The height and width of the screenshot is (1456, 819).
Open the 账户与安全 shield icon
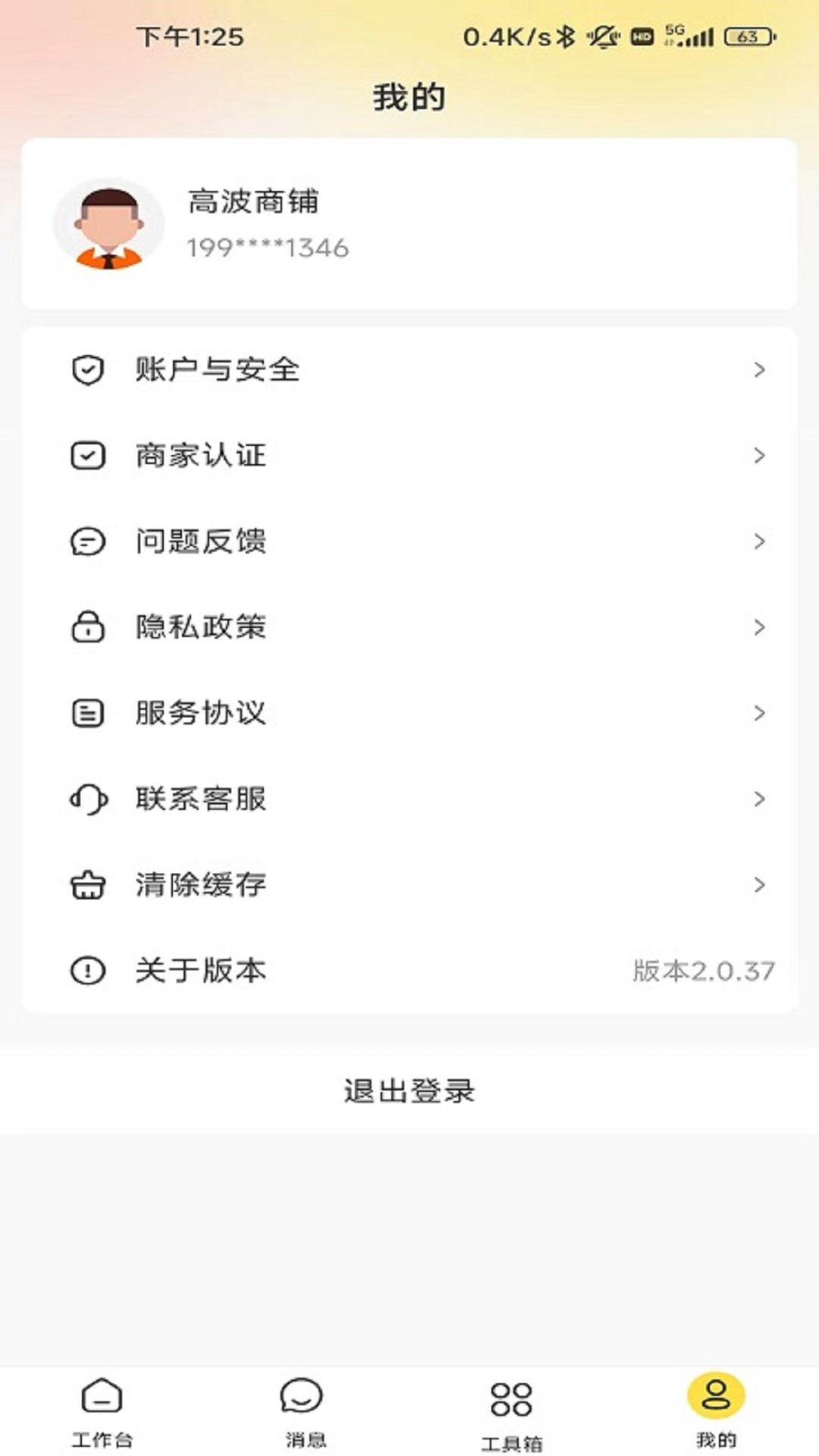pyautogui.click(x=87, y=369)
